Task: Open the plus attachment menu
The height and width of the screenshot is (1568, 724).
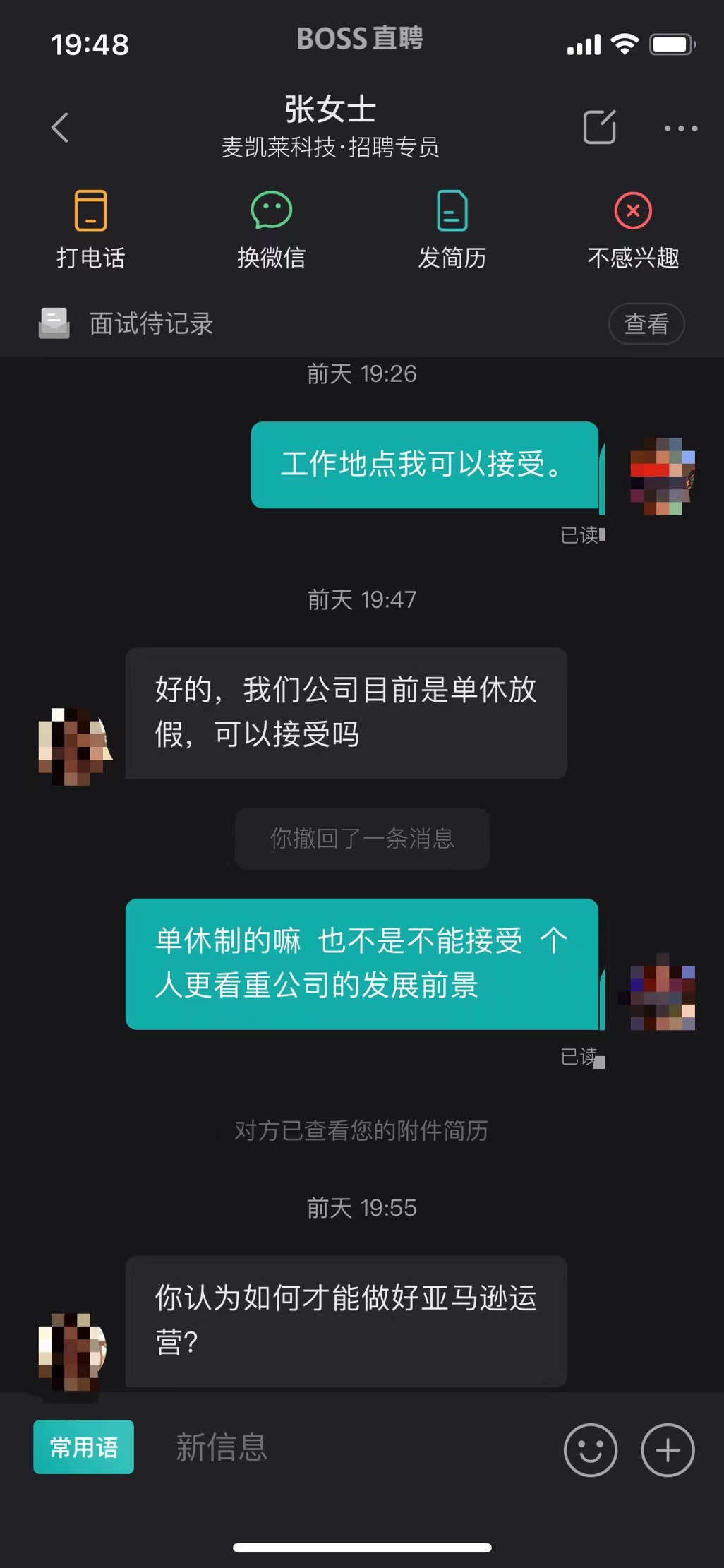Action: pos(668,1449)
